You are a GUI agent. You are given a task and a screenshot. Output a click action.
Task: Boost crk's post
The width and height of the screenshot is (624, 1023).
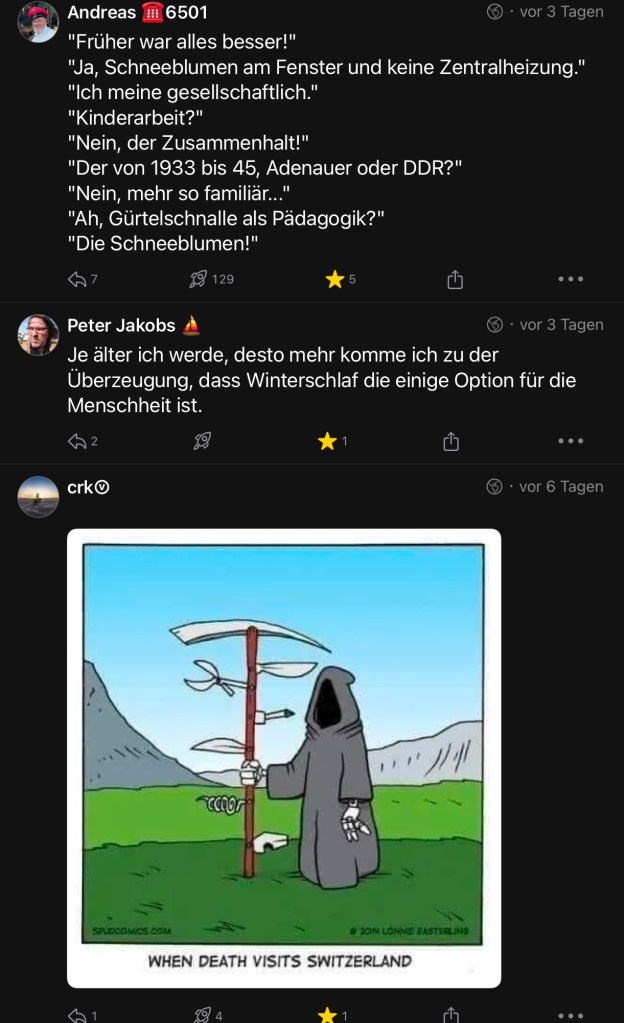201,1014
